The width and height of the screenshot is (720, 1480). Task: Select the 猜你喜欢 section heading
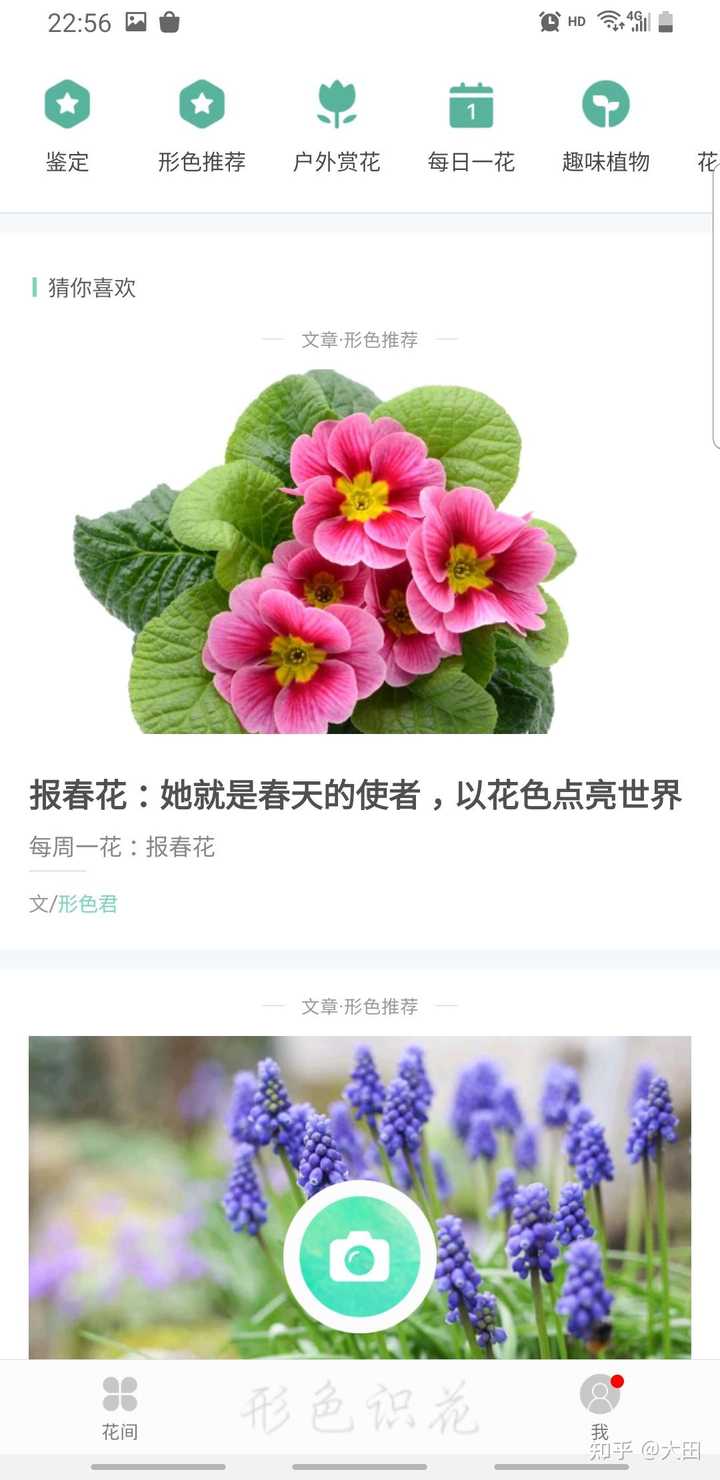[x=90, y=288]
